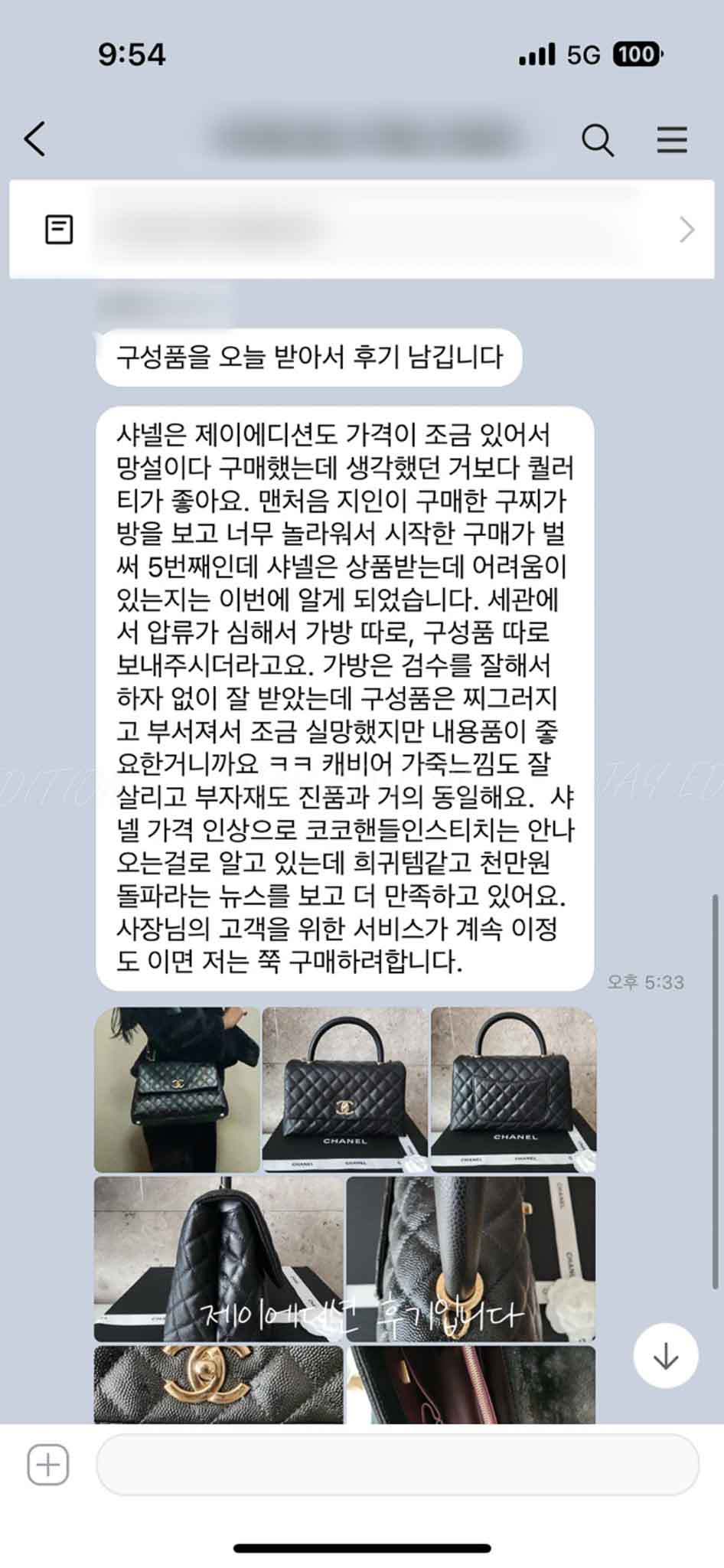This screenshot has width=724, height=1568.
Task: Open the chat room hamburger menu
Action: click(x=671, y=140)
